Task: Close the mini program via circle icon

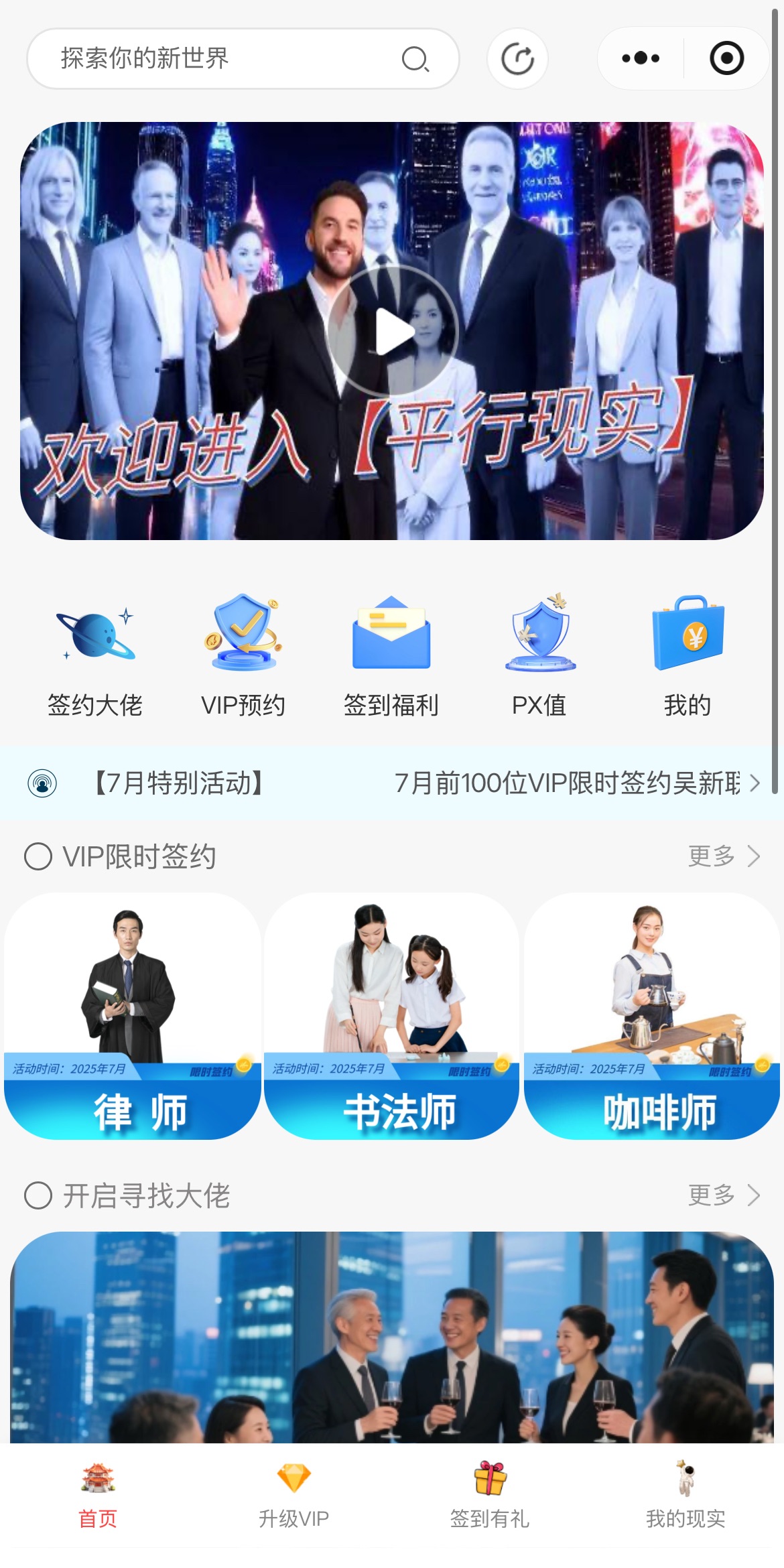Action: pyautogui.click(x=726, y=59)
